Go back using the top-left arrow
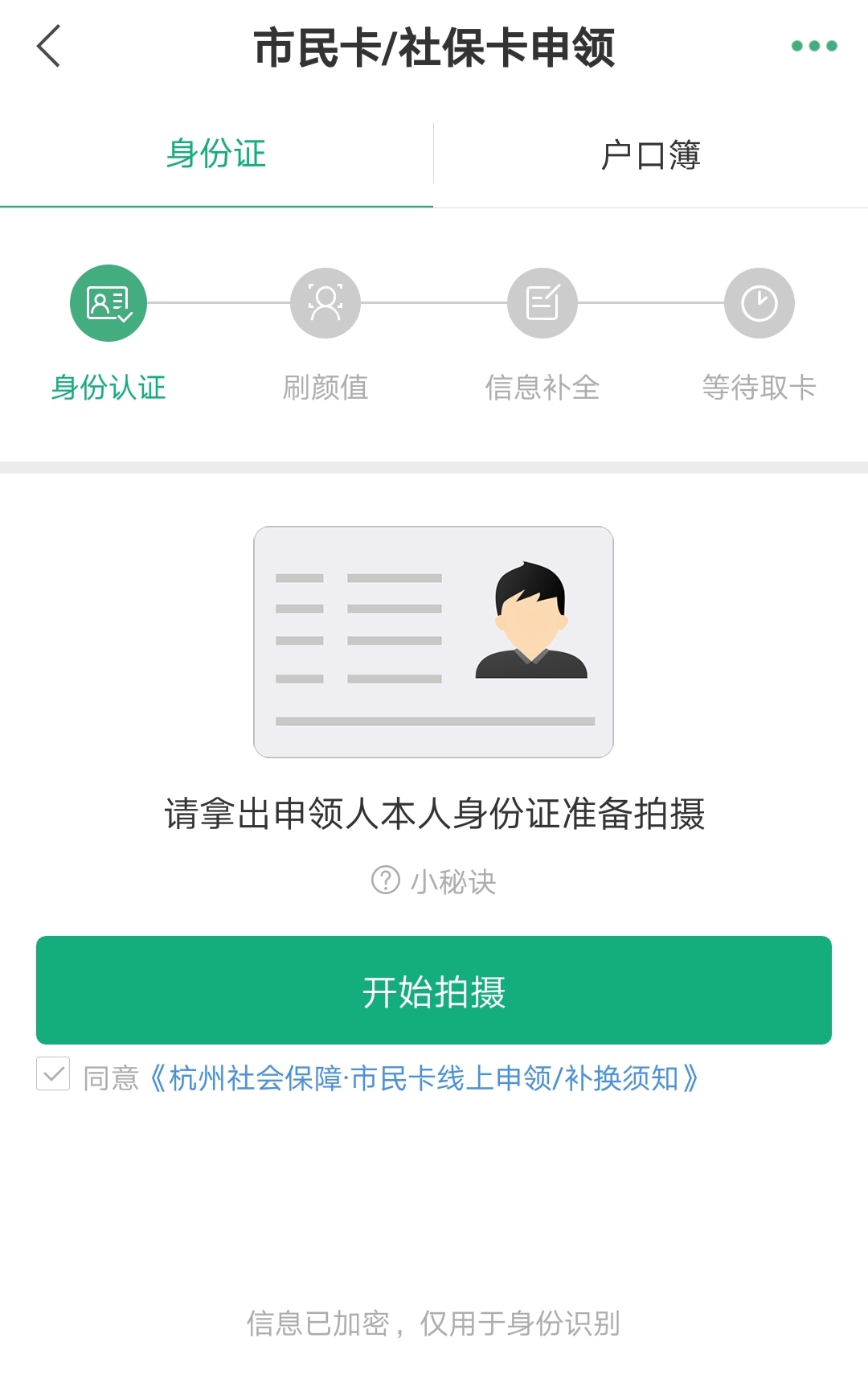 (48, 47)
